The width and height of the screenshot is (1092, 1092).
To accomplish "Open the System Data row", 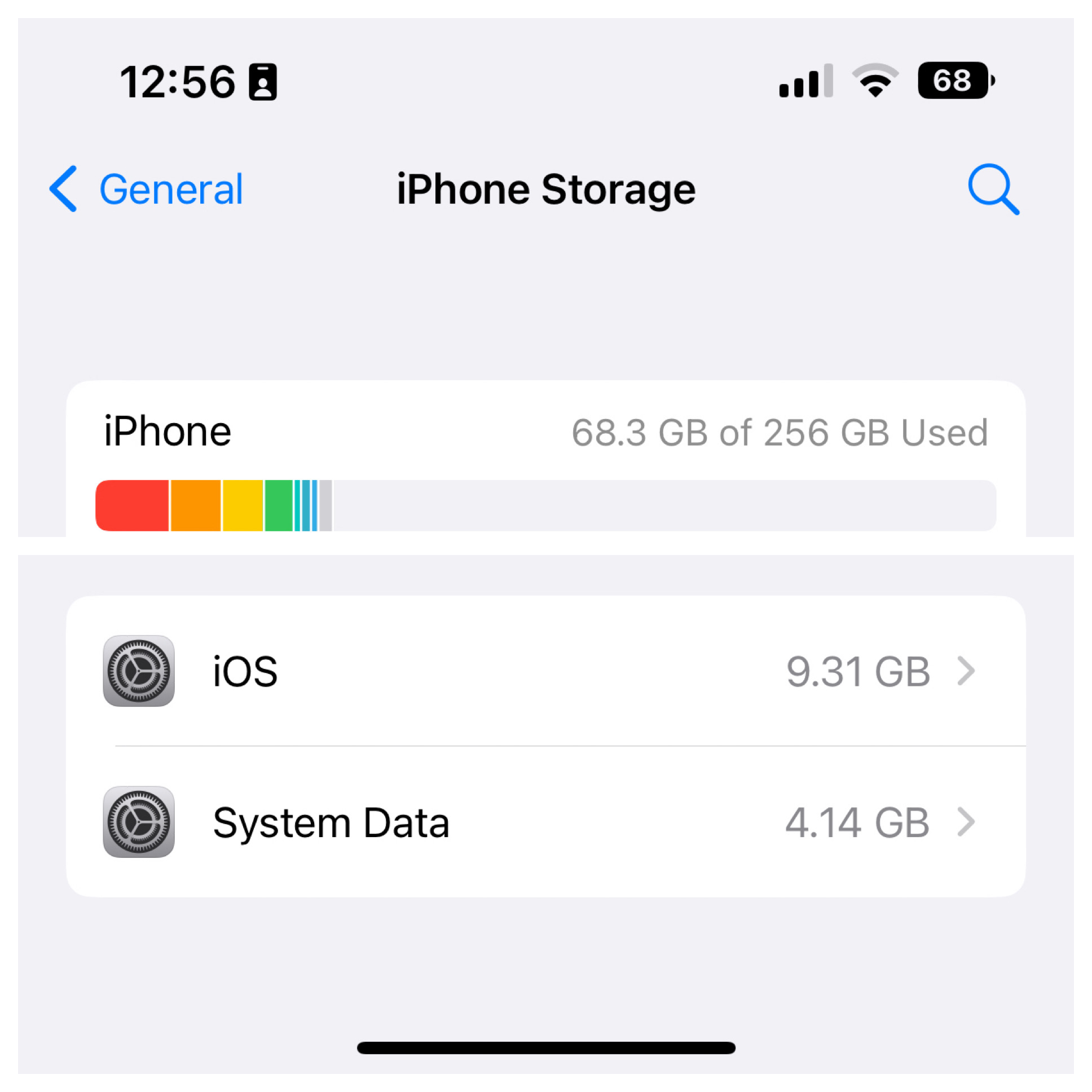I will 545,822.
